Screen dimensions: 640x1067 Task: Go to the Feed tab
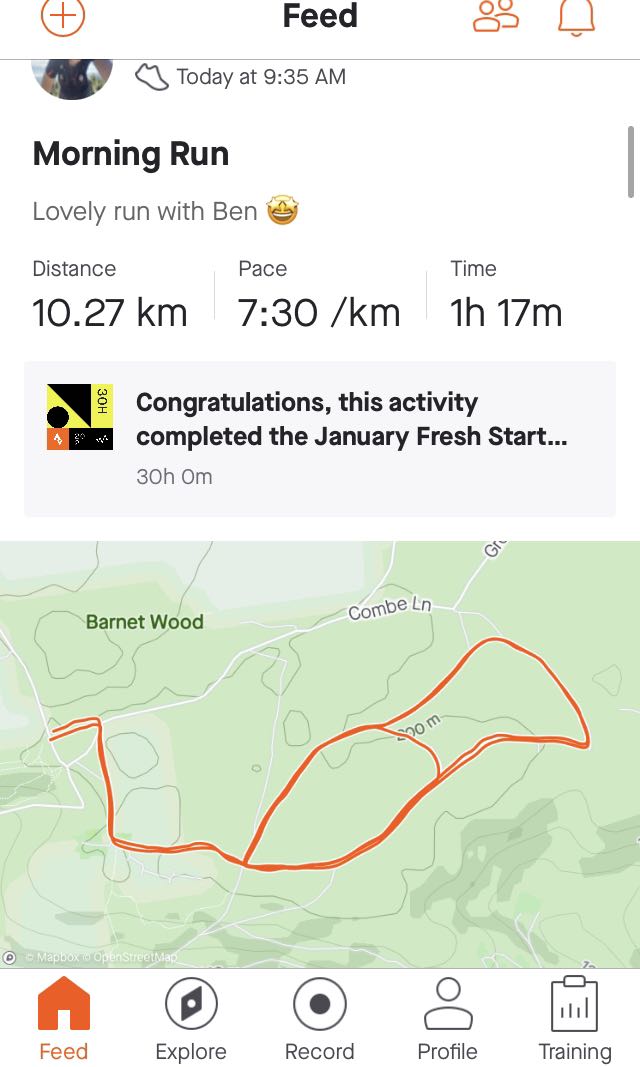click(x=63, y=1019)
